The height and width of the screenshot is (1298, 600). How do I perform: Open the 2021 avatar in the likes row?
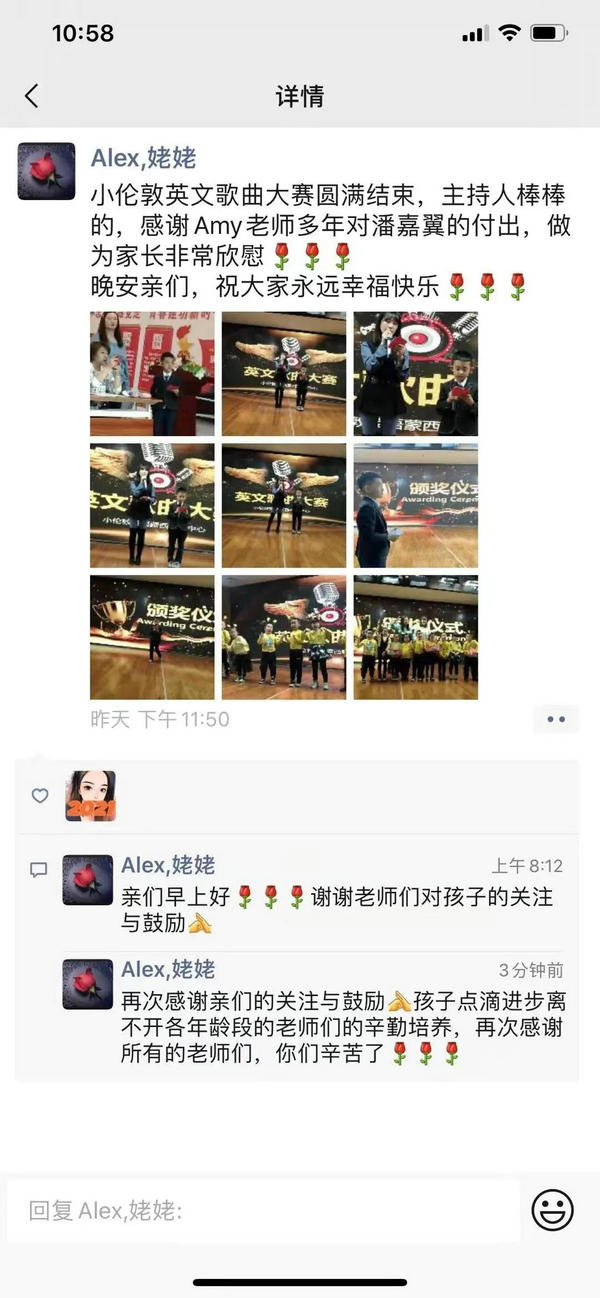90,796
